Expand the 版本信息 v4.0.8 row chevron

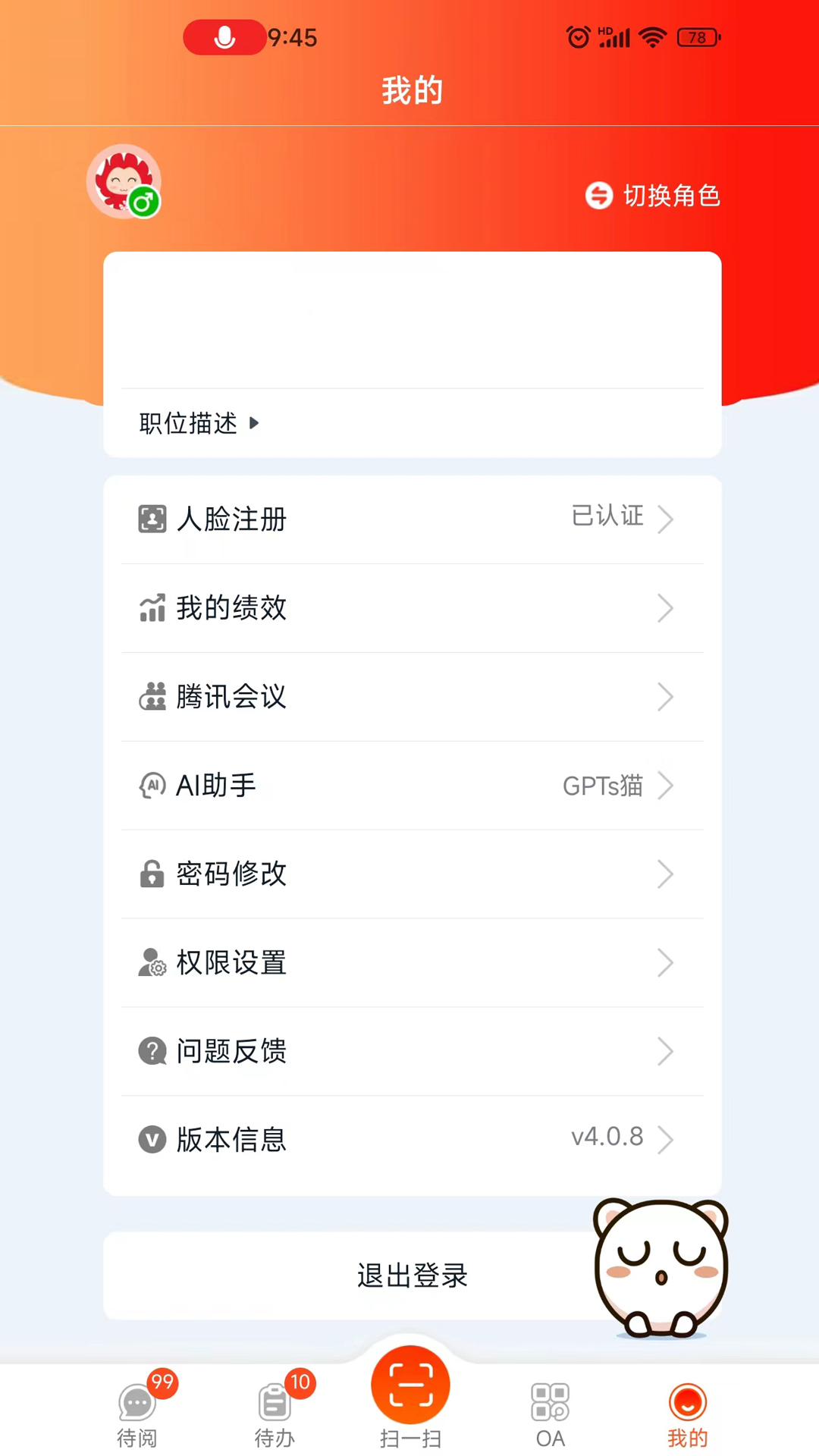[x=666, y=1140]
